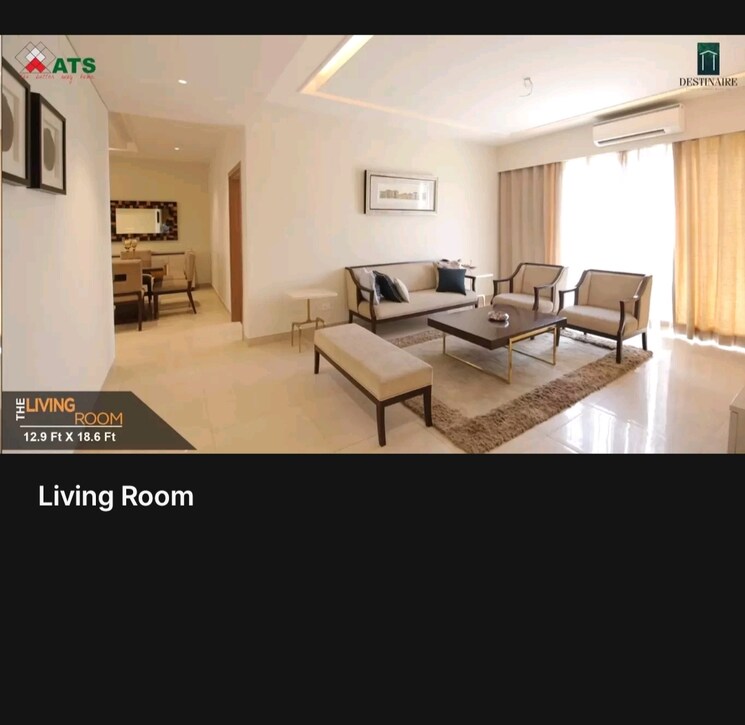Open the Living Room photo
This screenshot has width=745, height=725.
(x=372, y=245)
